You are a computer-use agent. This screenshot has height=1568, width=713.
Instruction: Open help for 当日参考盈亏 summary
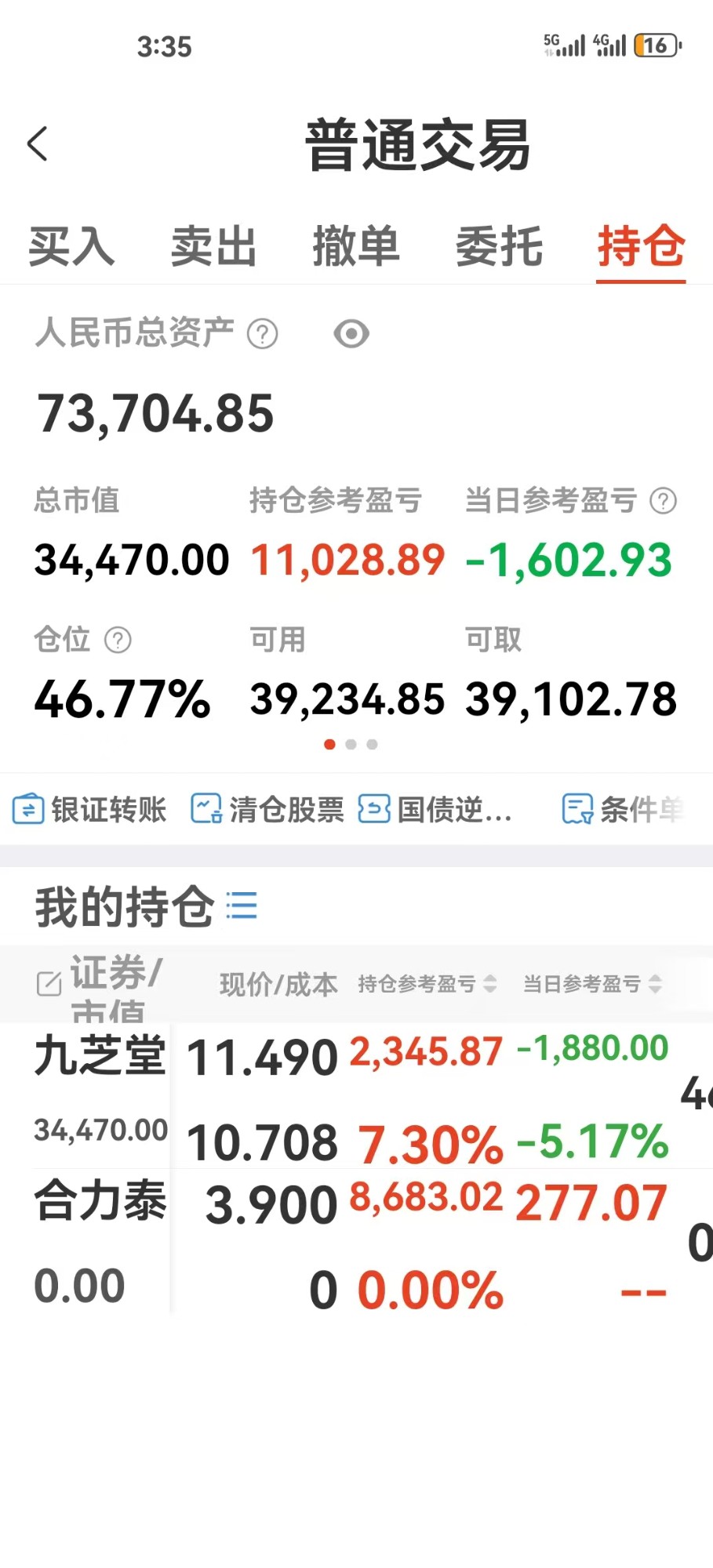tap(664, 500)
